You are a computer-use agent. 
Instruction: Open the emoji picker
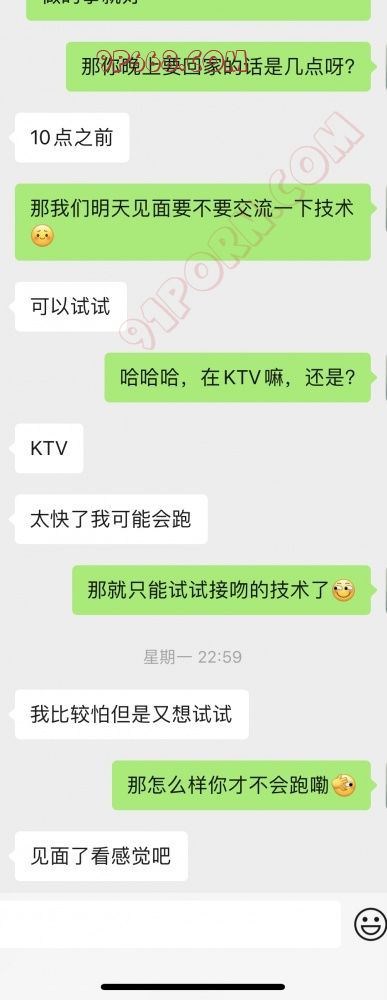click(x=370, y=923)
